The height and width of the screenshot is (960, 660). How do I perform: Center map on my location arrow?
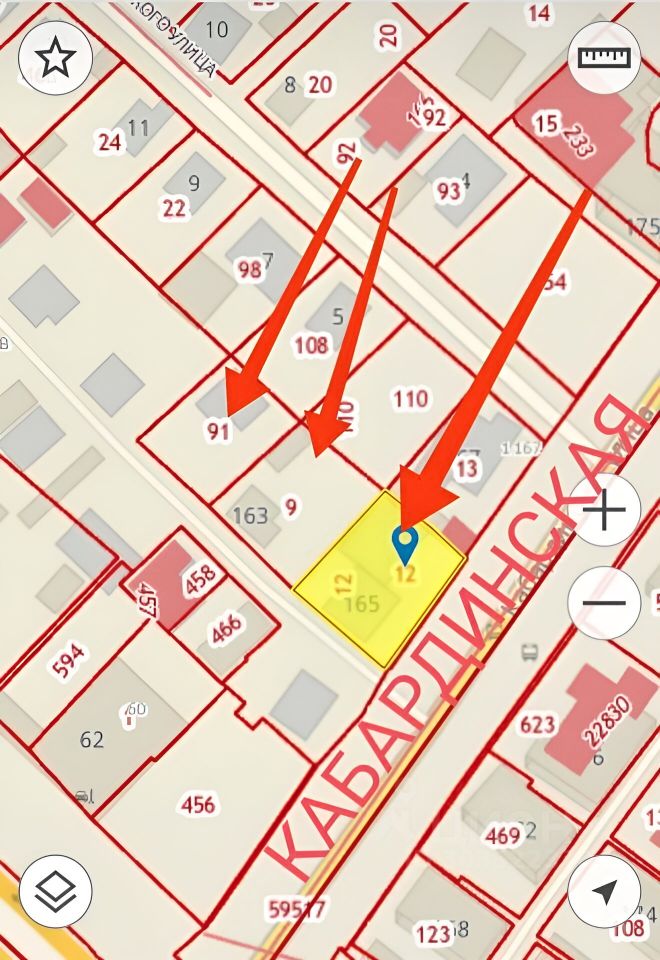(604, 891)
